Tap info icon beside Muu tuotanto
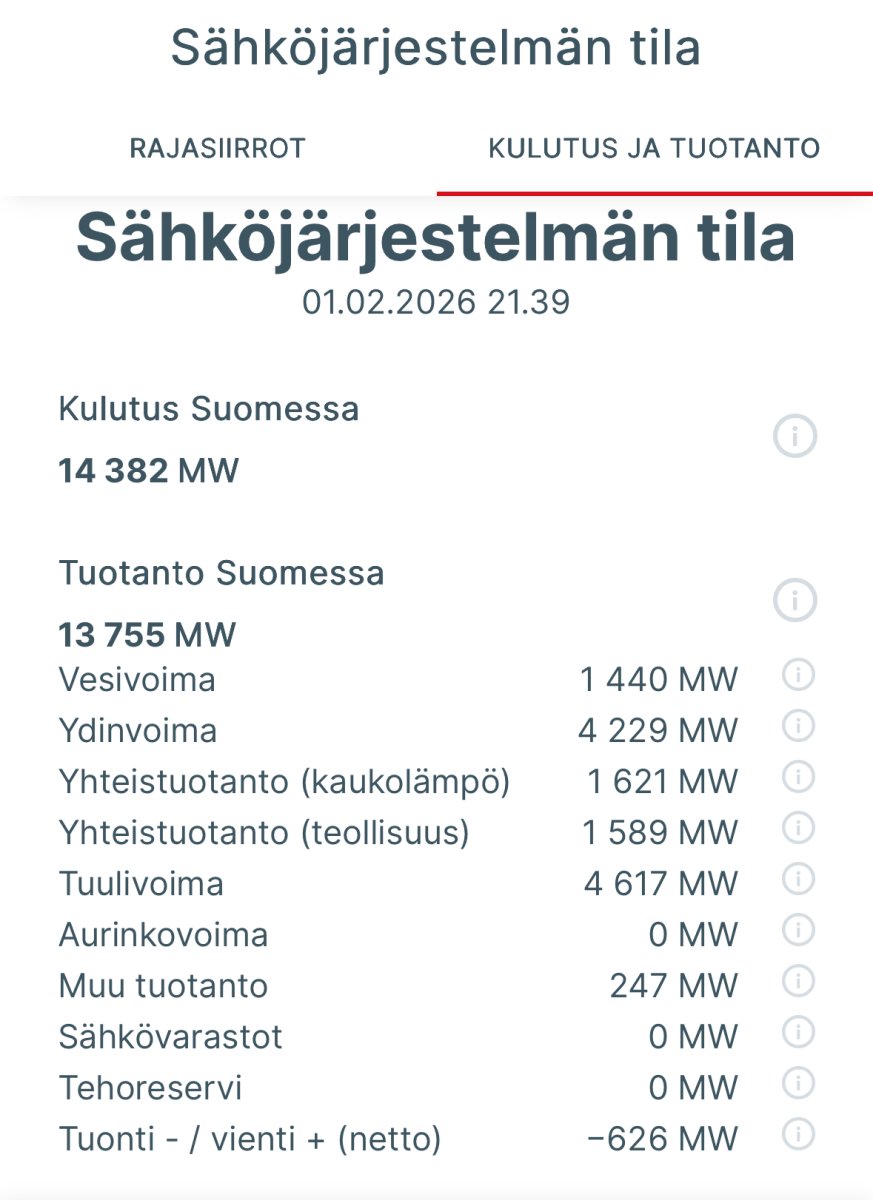The image size is (873, 1200). click(x=798, y=982)
